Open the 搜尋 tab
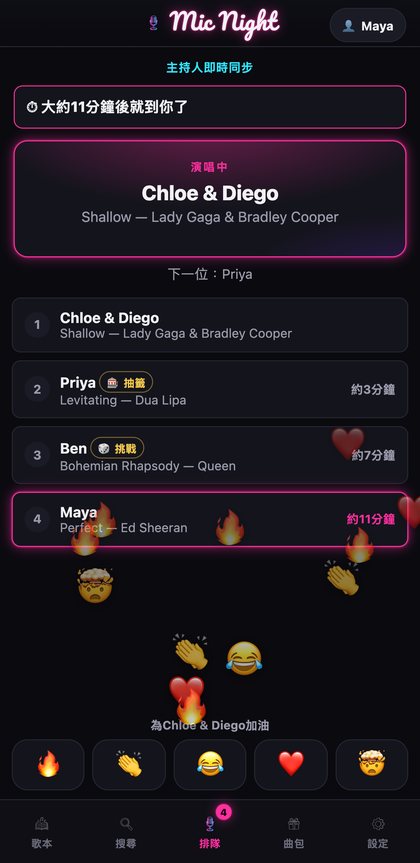The image size is (420, 863). (126, 832)
